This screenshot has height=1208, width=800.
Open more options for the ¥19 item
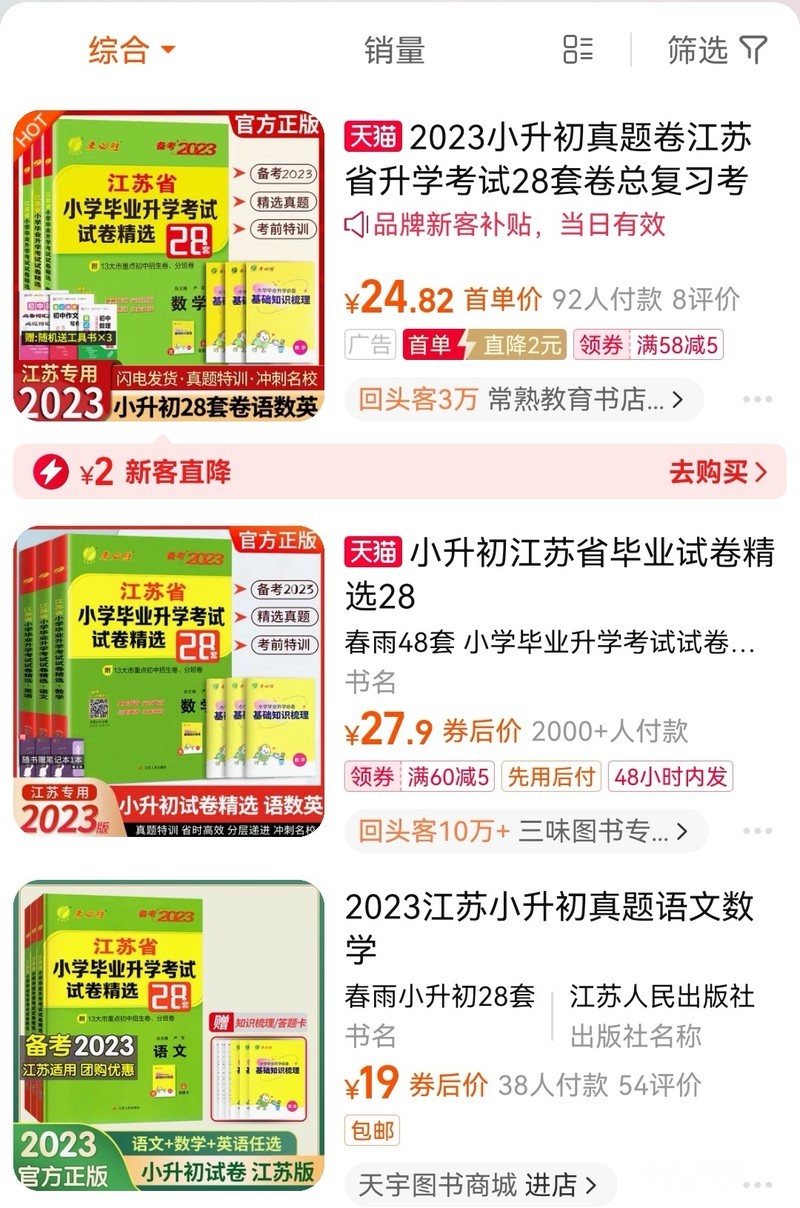pyautogui.click(x=757, y=1185)
